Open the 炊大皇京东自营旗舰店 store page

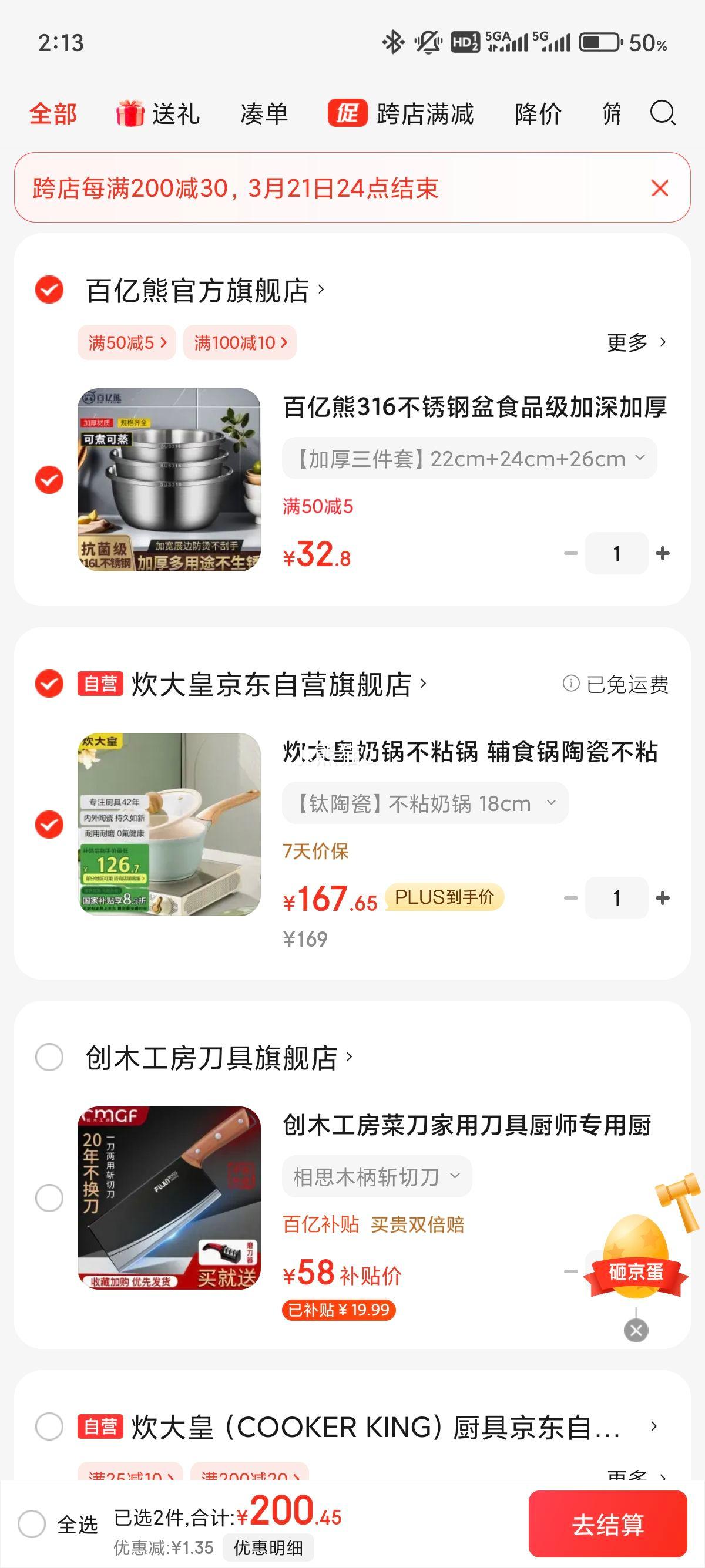point(271,684)
